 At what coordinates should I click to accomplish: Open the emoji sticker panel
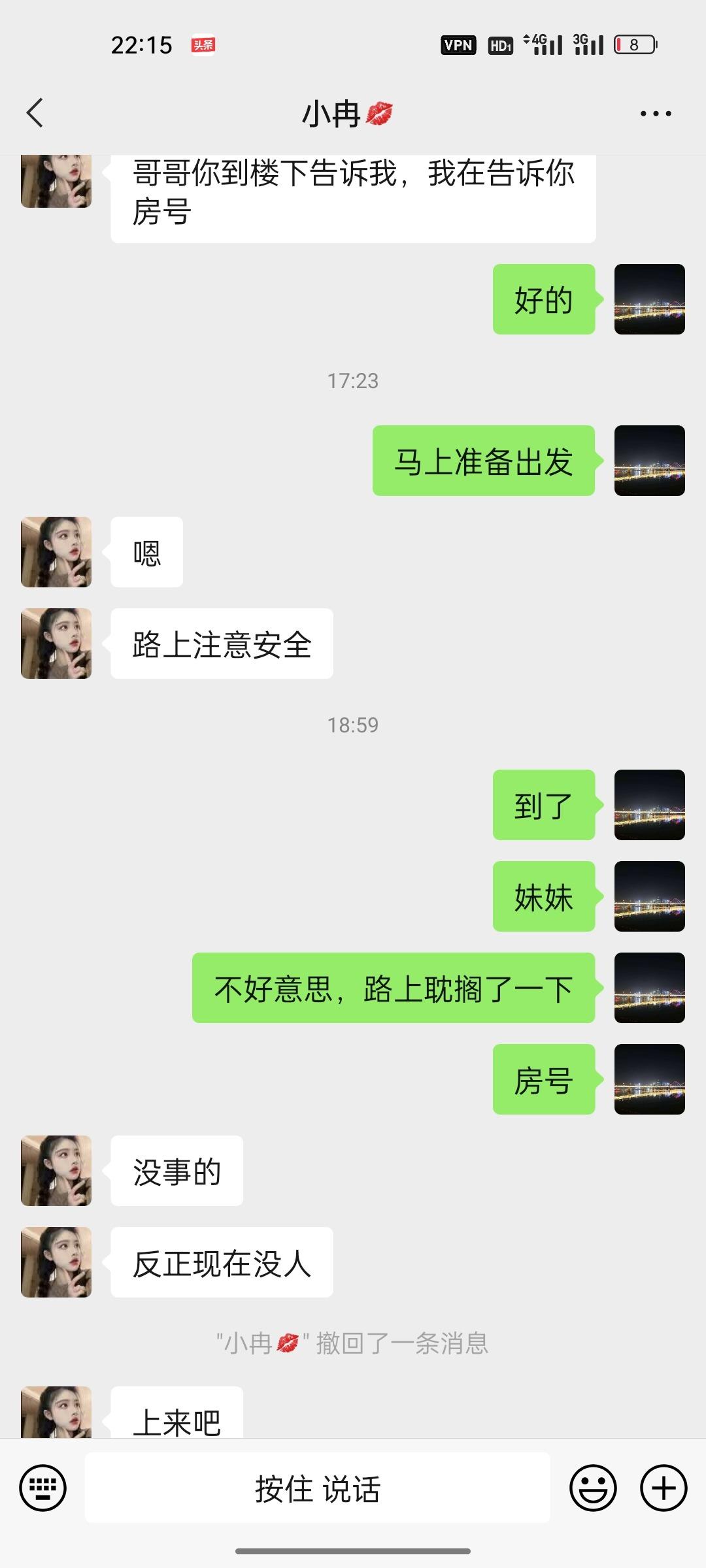point(593,1488)
